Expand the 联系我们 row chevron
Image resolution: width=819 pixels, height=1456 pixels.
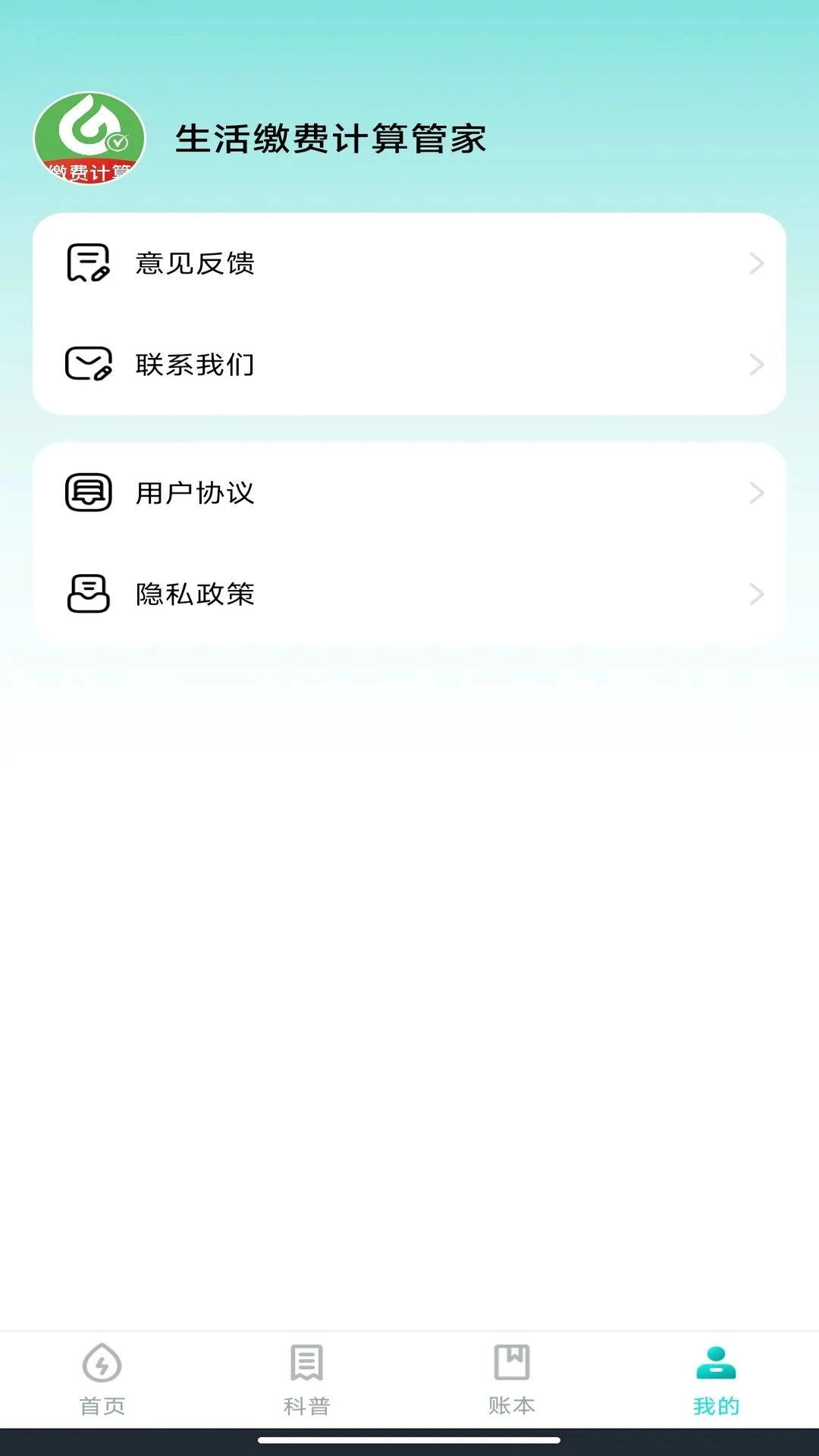(756, 366)
